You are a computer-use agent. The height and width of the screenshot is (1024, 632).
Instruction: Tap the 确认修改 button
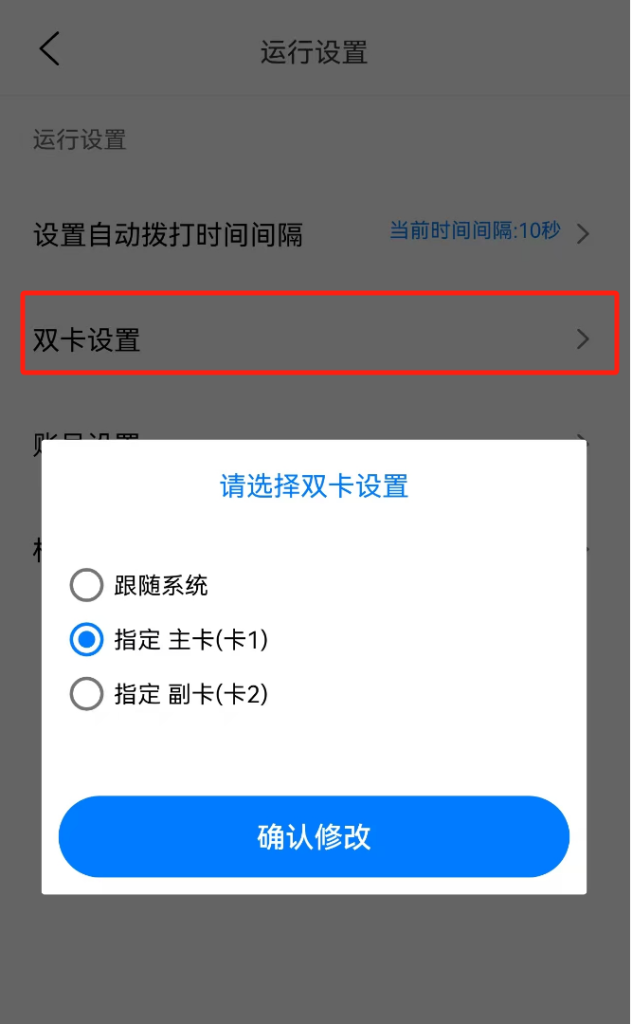pos(314,837)
